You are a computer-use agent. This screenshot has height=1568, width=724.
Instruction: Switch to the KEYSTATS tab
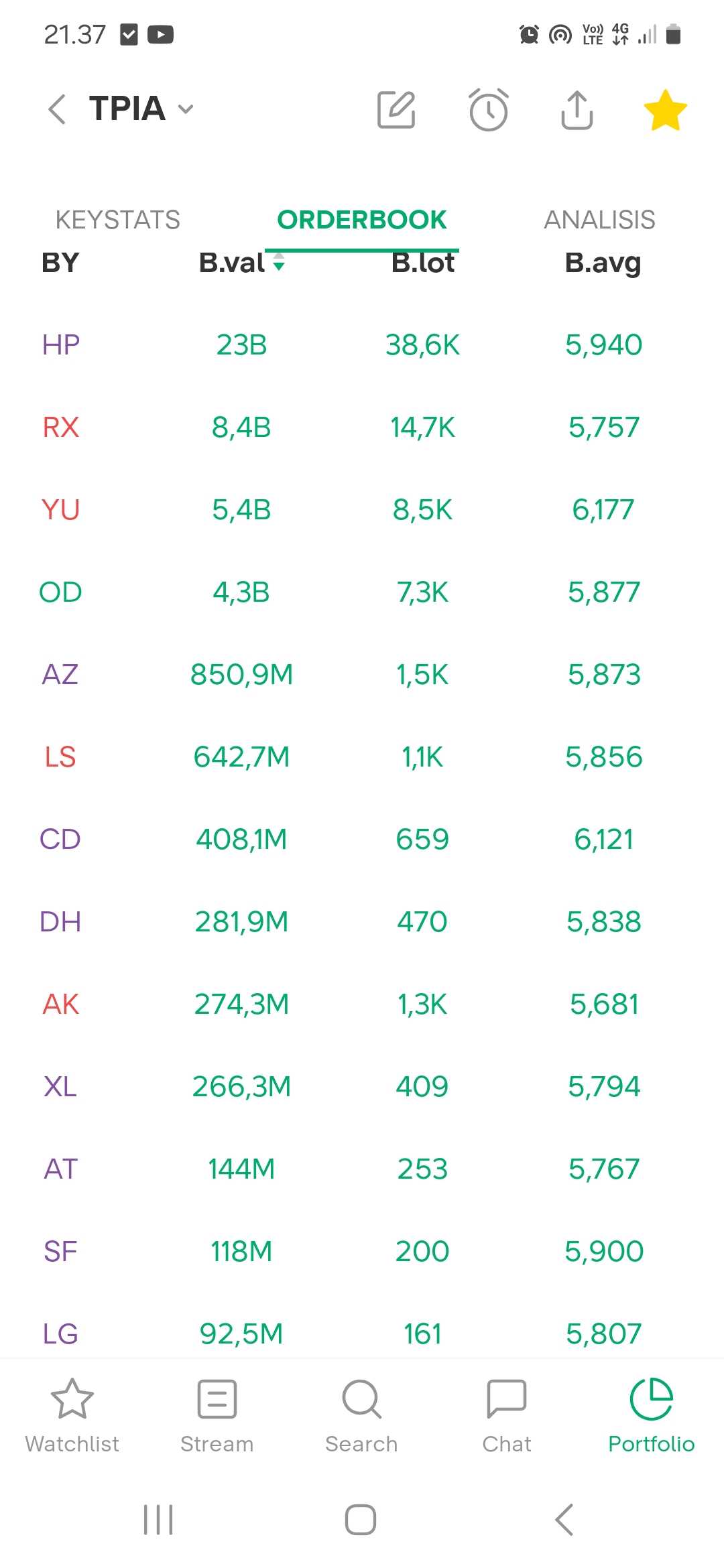[x=117, y=220]
